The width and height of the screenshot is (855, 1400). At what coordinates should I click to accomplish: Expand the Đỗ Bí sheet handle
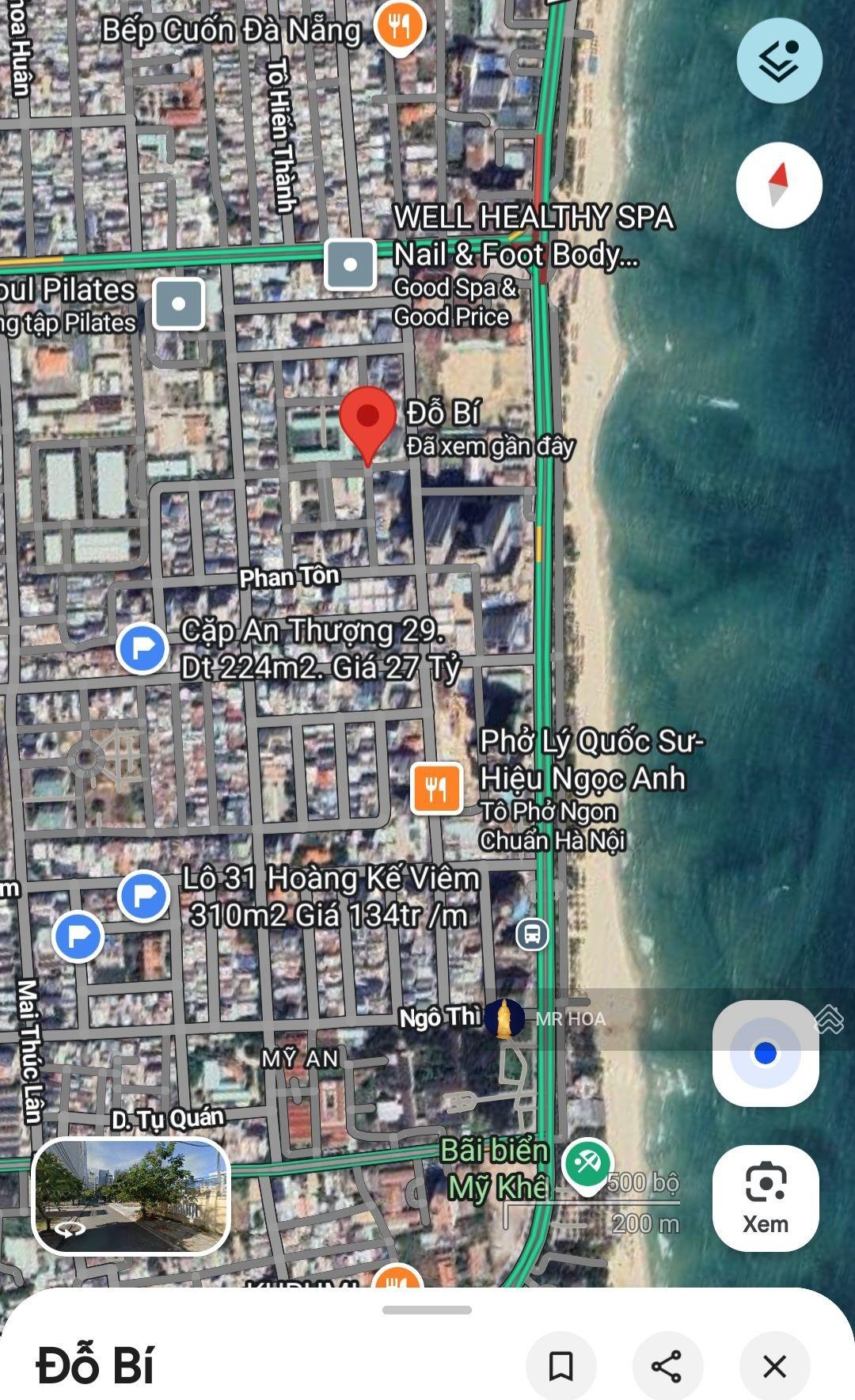point(427,1310)
